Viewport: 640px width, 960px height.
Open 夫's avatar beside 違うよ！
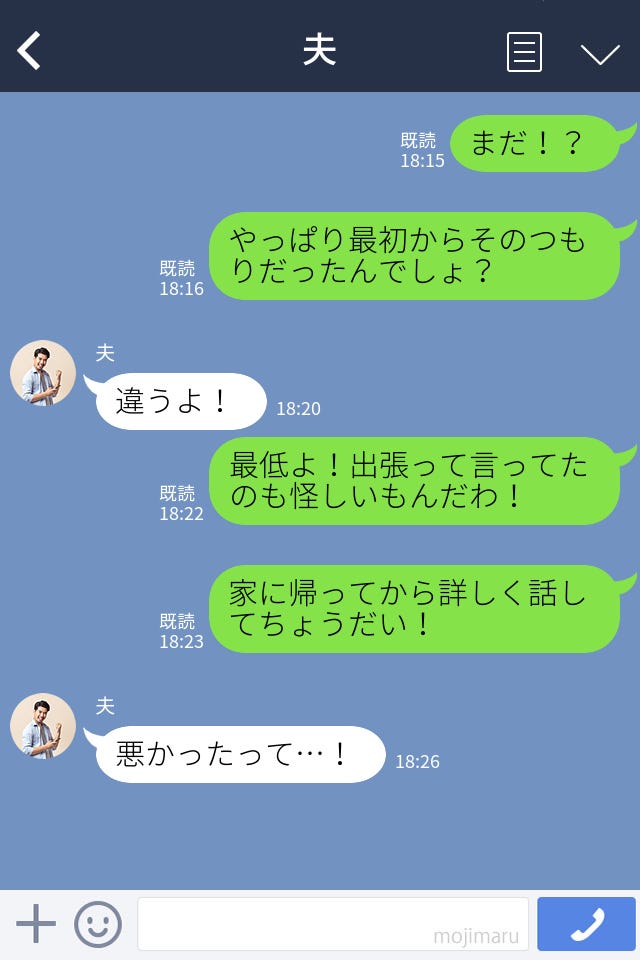coord(43,373)
